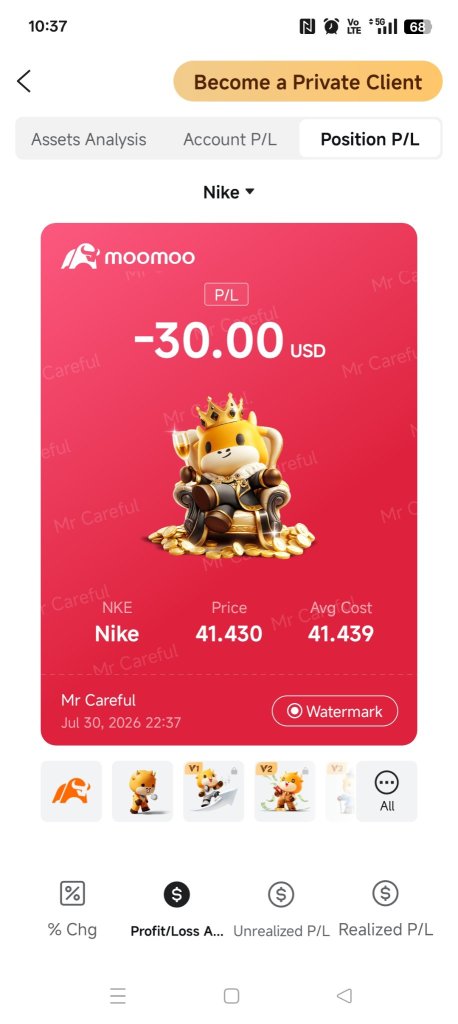
Task: Switch to Realized P/L display
Action: (385, 908)
